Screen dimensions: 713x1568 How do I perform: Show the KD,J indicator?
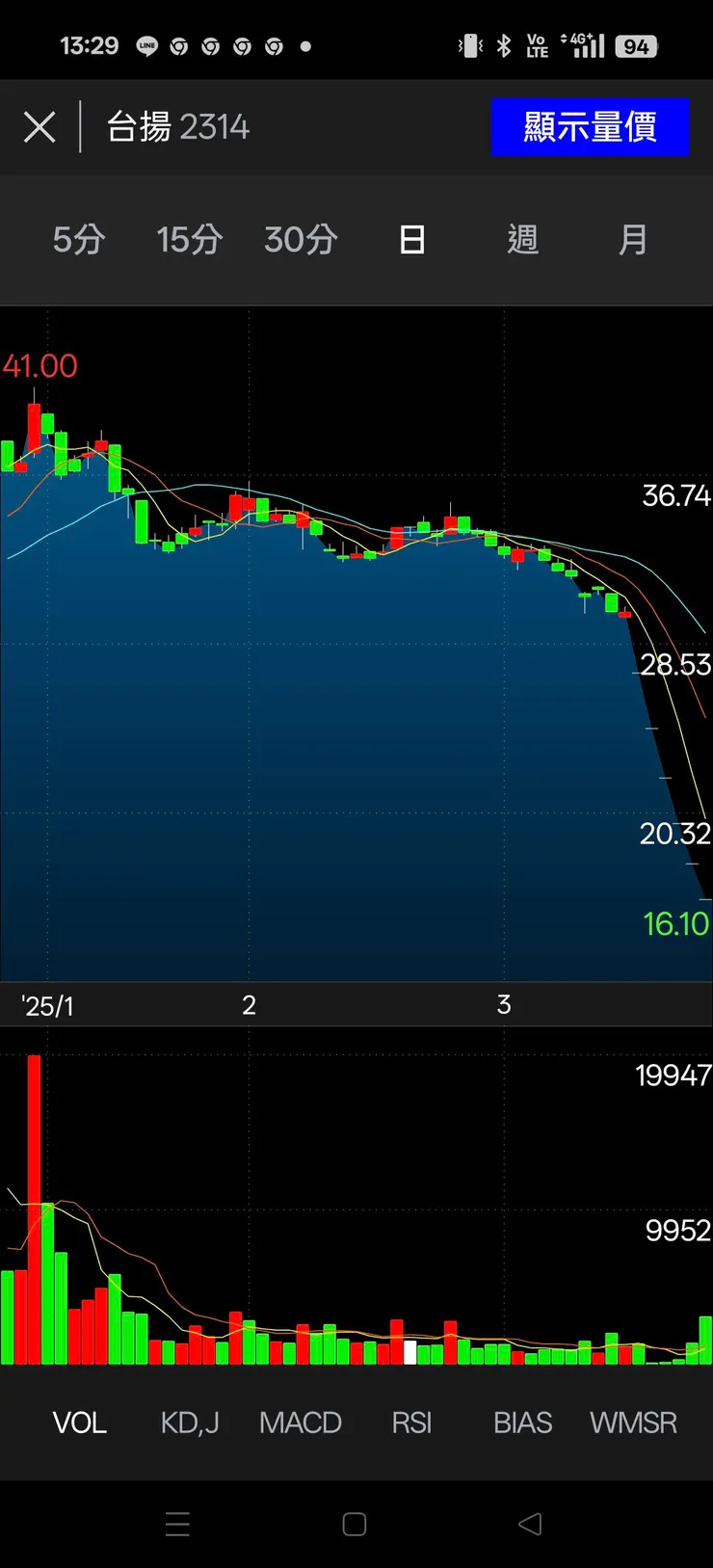[x=190, y=1422]
